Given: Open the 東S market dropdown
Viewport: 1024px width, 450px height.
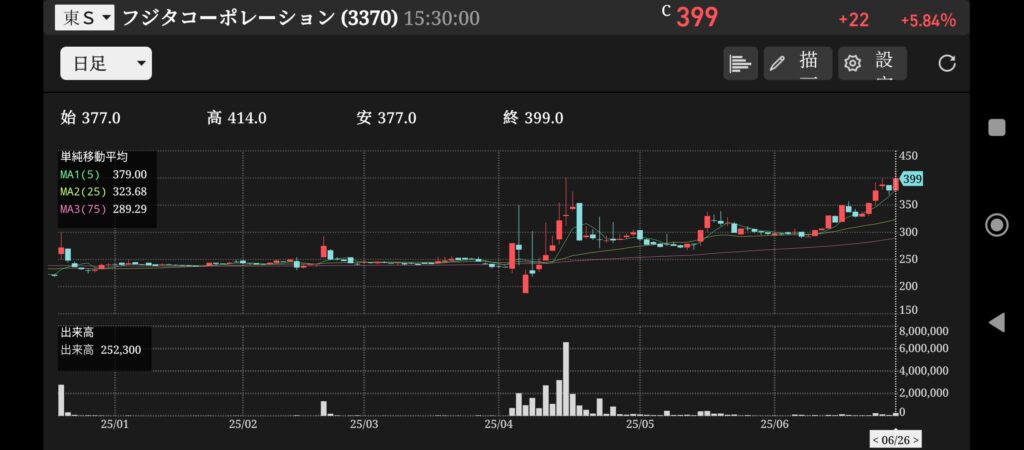Looking at the screenshot, I should point(84,18).
